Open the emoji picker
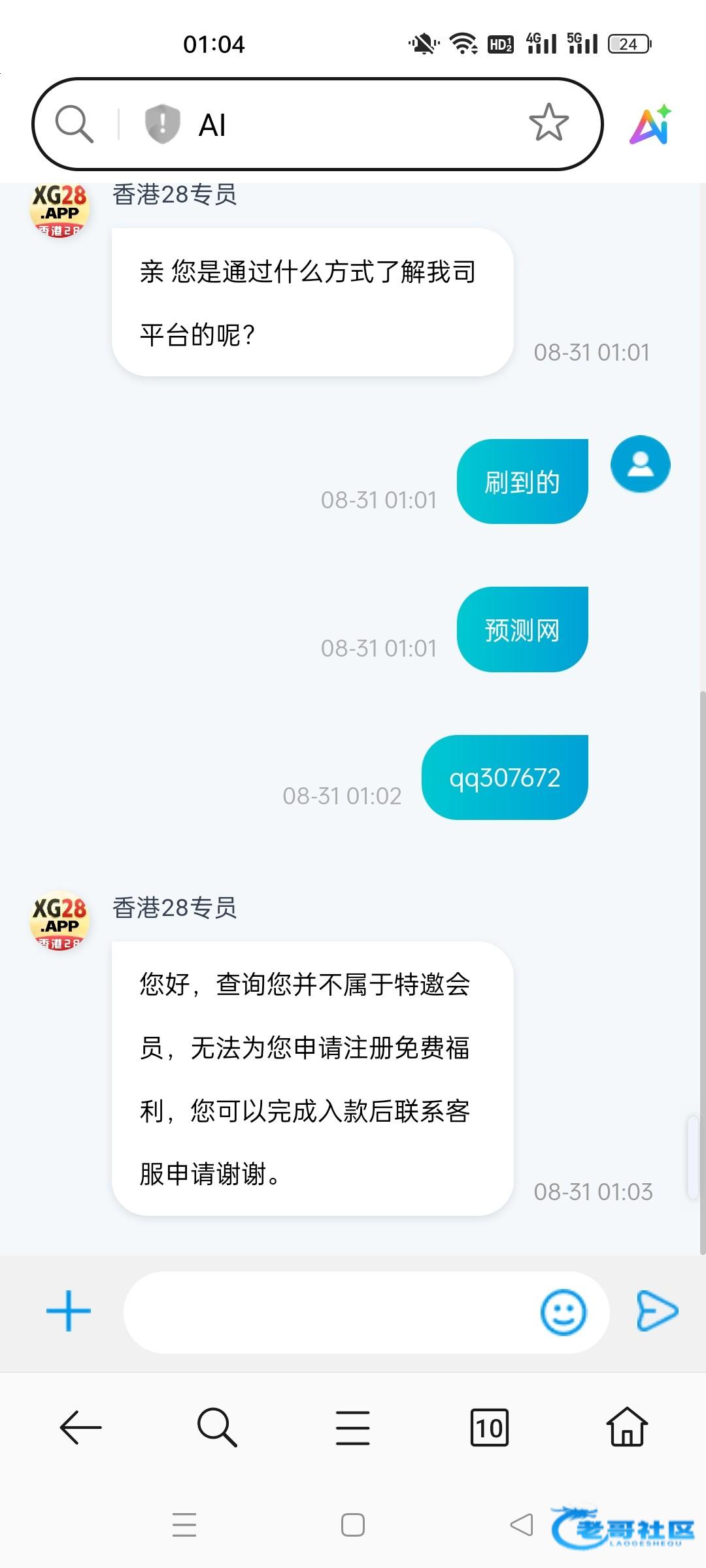This screenshot has height=1568, width=706. (x=563, y=1312)
